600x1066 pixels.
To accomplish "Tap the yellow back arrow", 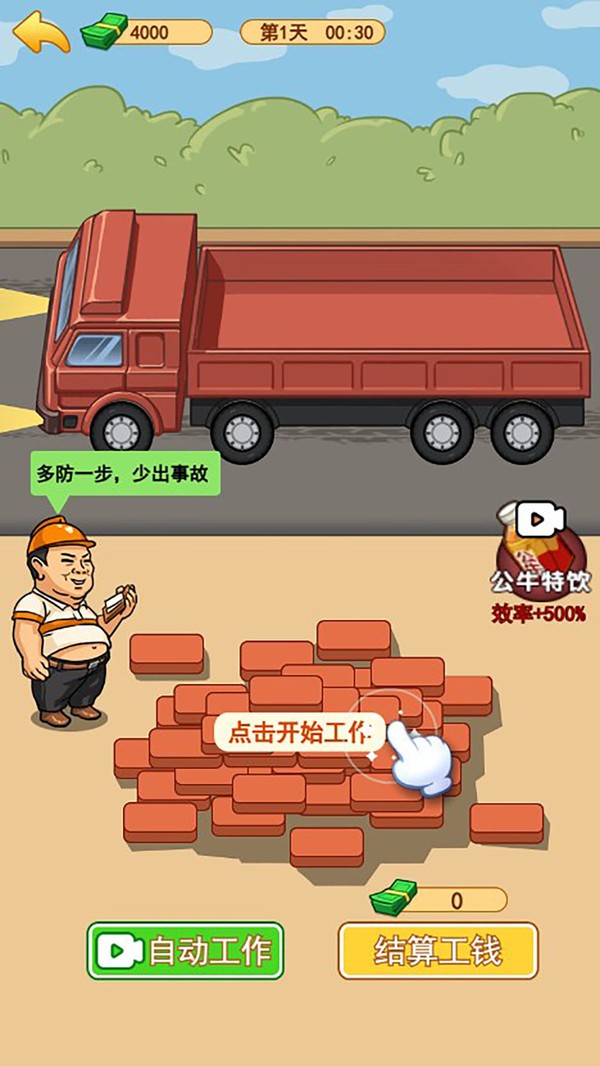I will [x=40, y=31].
